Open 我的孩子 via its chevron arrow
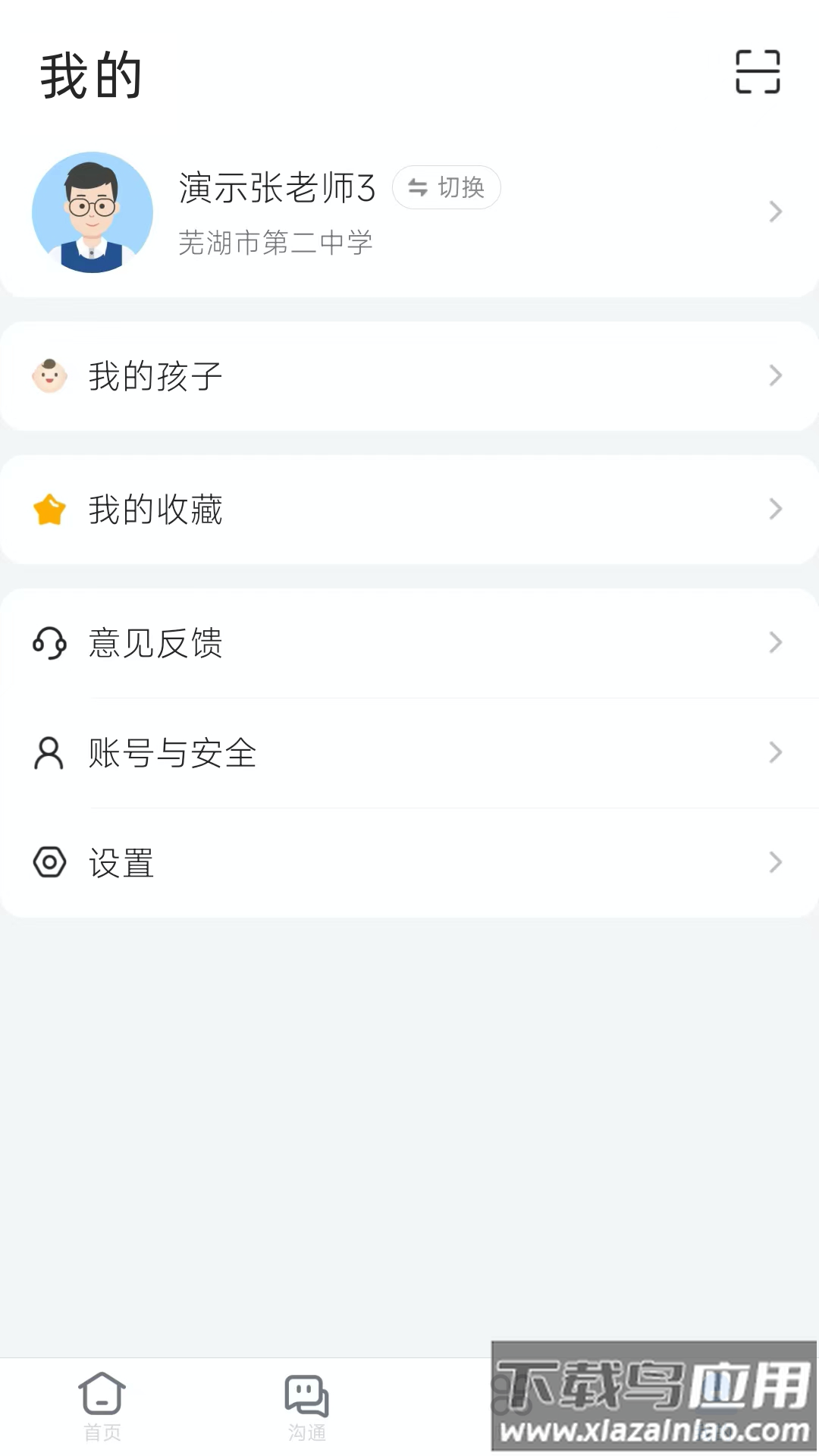This screenshot has height=1456, width=819. click(x=774, y=375)
